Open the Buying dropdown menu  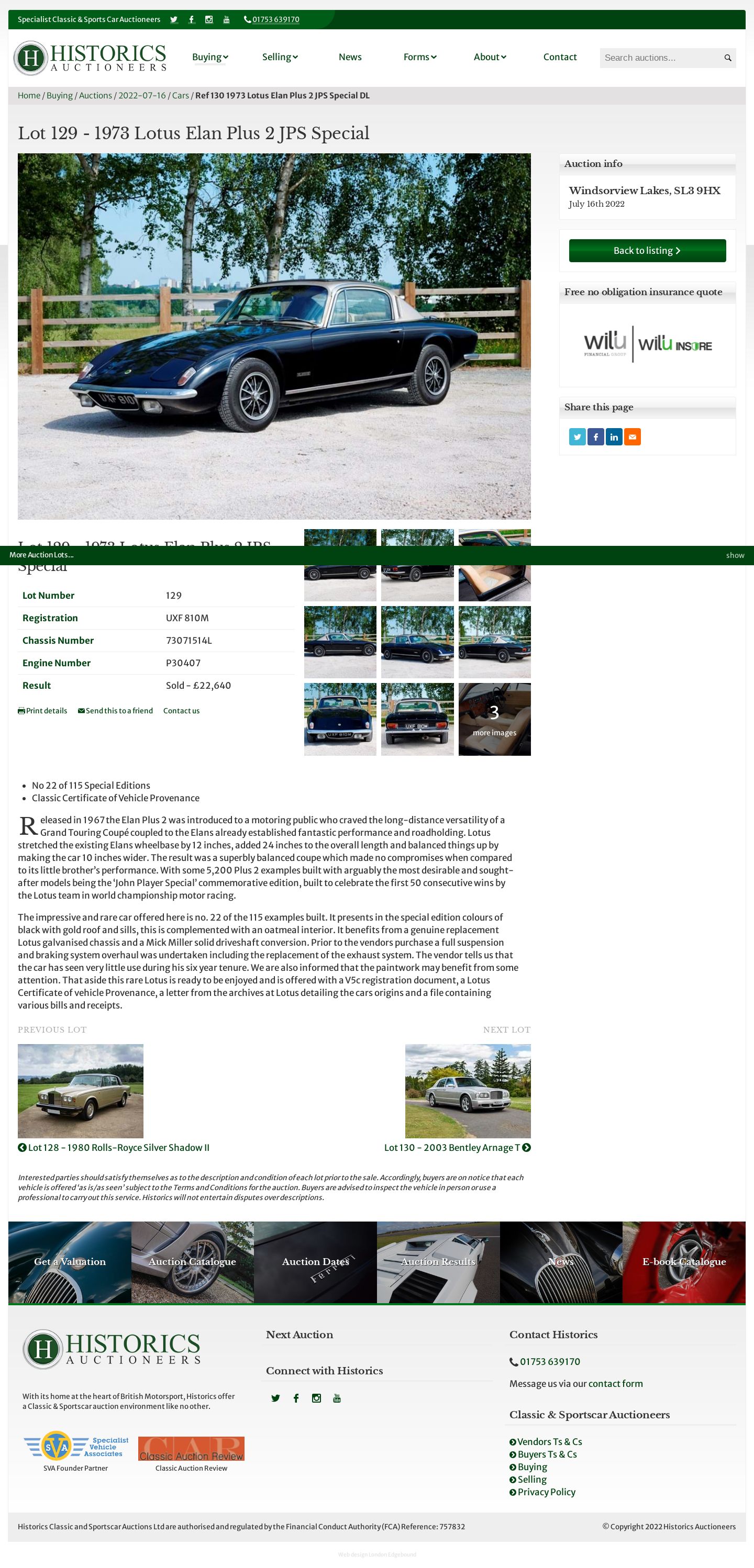coord(209,57)
